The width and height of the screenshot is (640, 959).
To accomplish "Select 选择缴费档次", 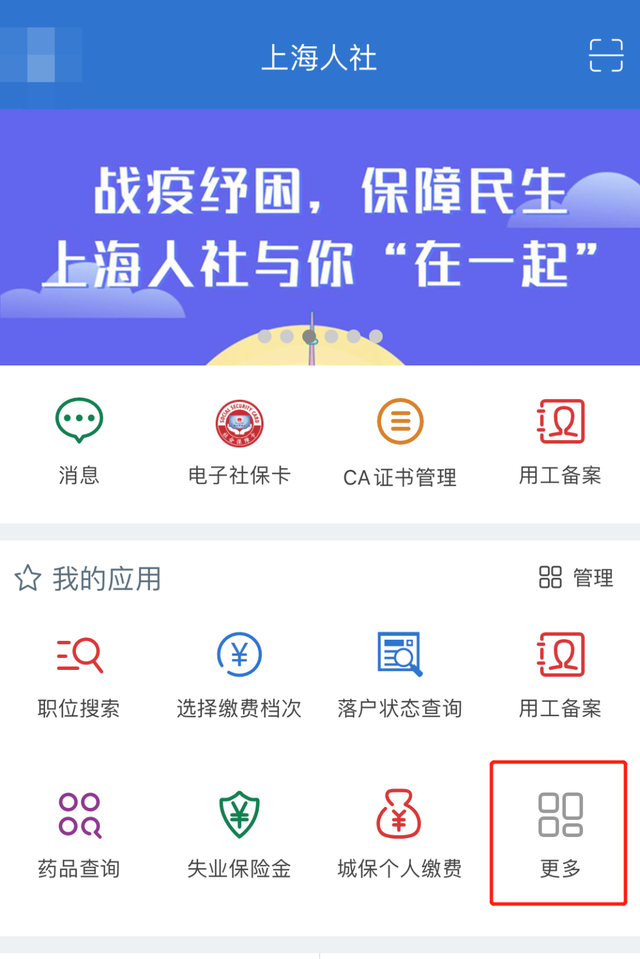I will tap(239, 674).
